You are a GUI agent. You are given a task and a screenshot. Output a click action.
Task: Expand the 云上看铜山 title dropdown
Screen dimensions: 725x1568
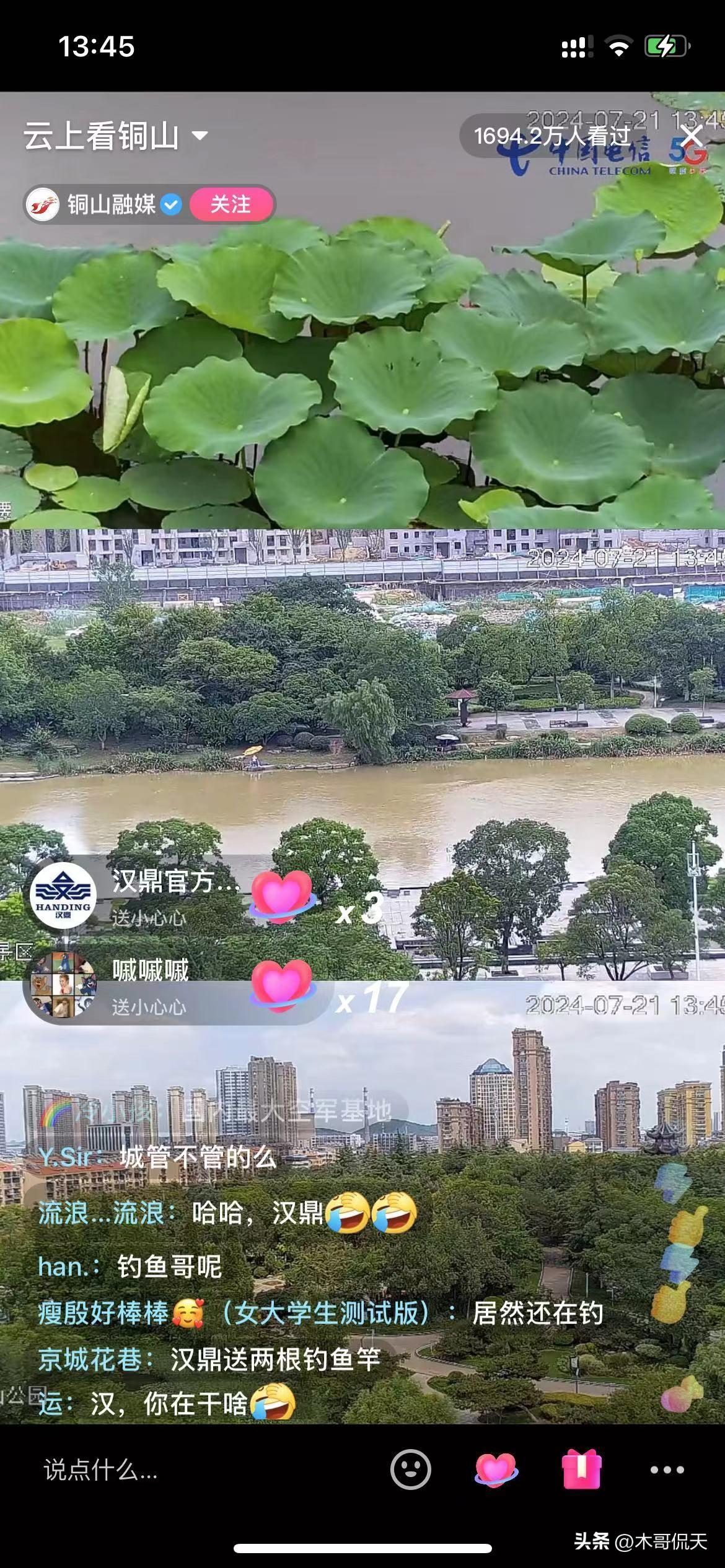[x=199, y=136]
